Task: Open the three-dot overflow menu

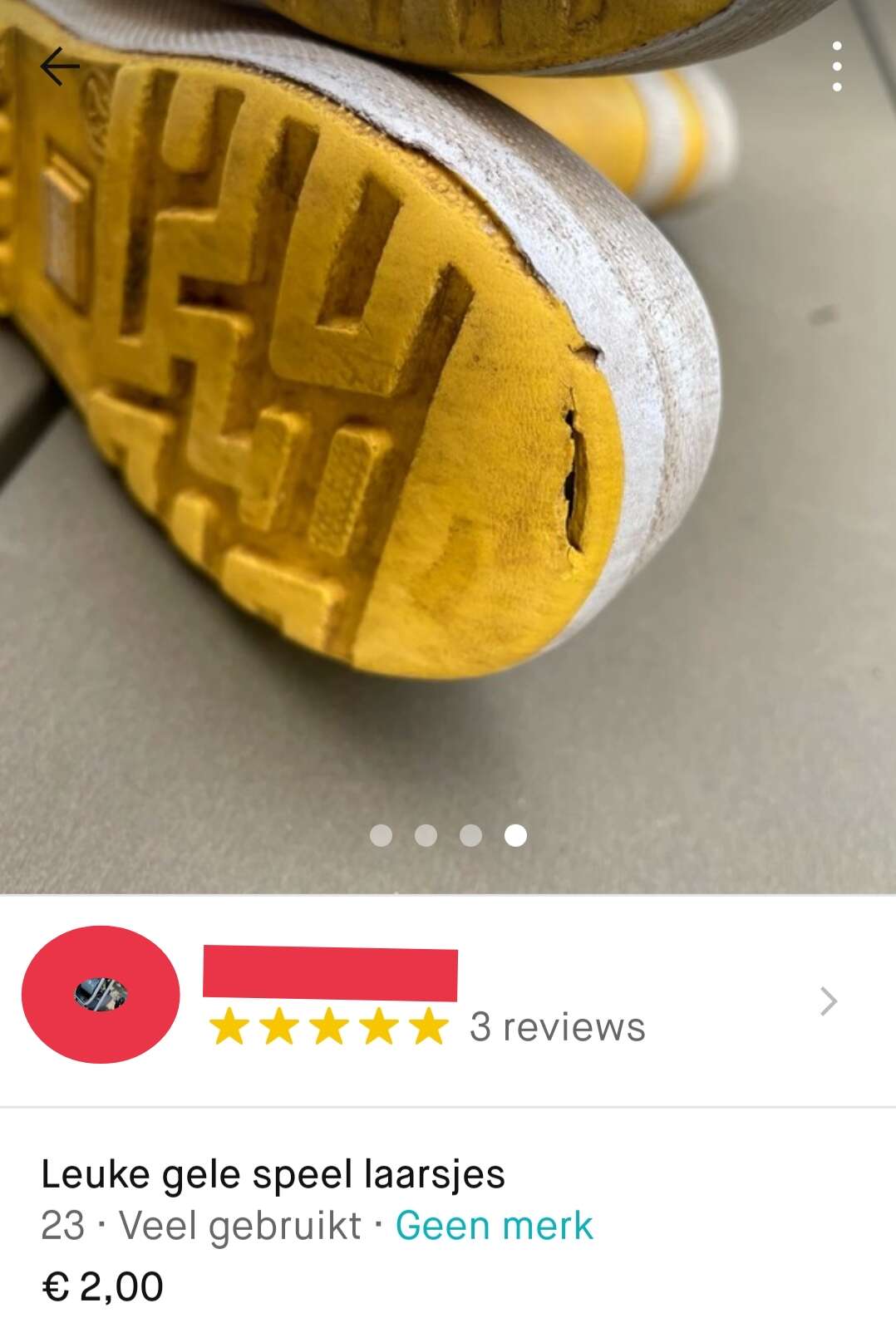Action: [x=836, y=66]
